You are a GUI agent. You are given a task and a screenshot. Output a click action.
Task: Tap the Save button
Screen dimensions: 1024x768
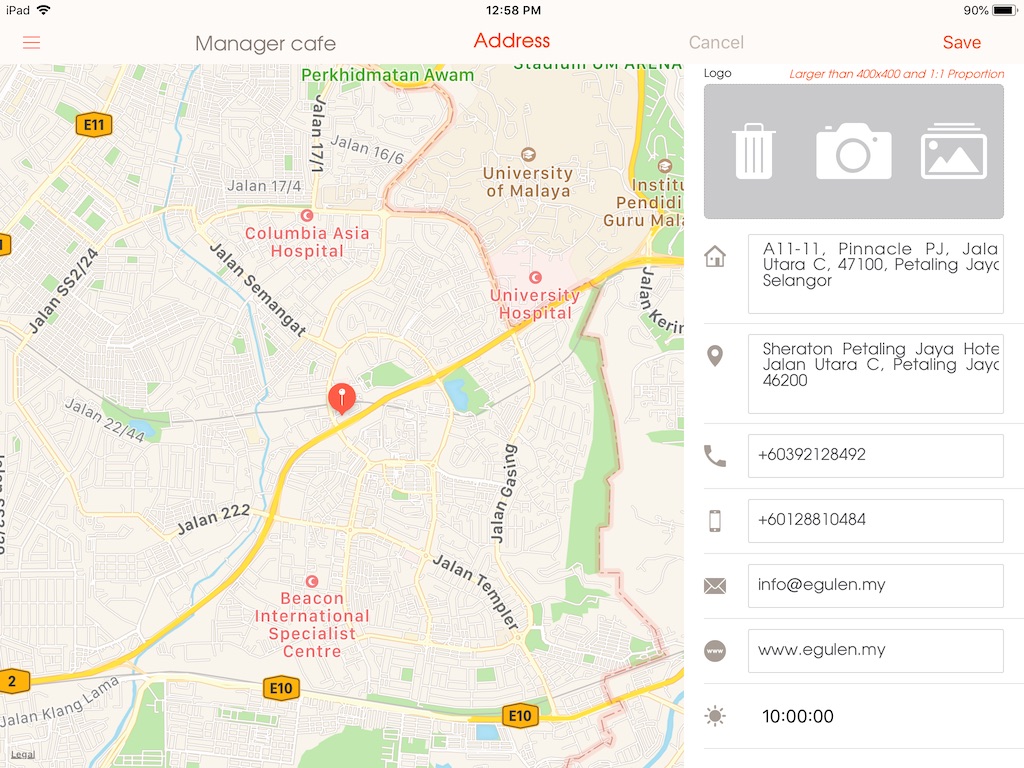(961, 42)
